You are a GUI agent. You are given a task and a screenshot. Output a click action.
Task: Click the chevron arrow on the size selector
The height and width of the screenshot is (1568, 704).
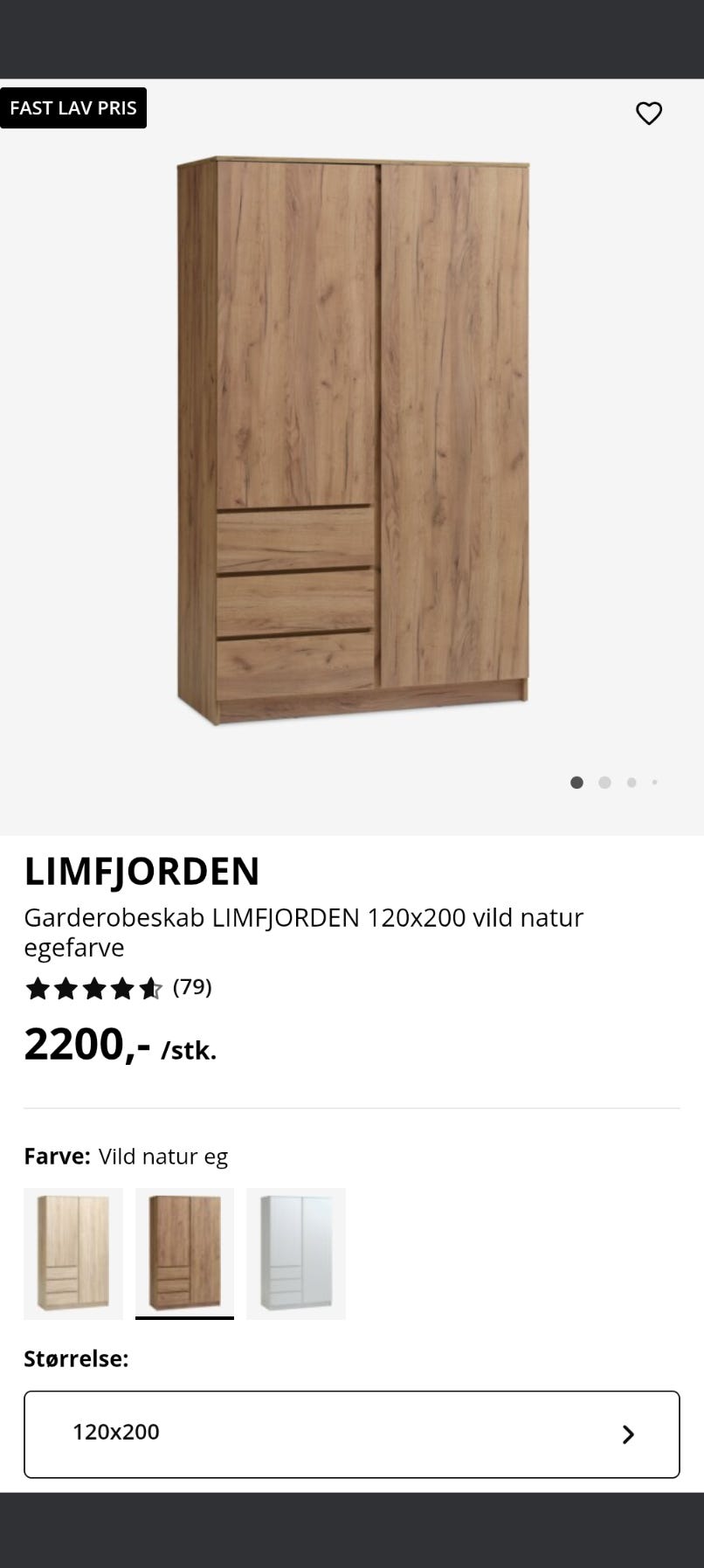[x=628, y=1433]
